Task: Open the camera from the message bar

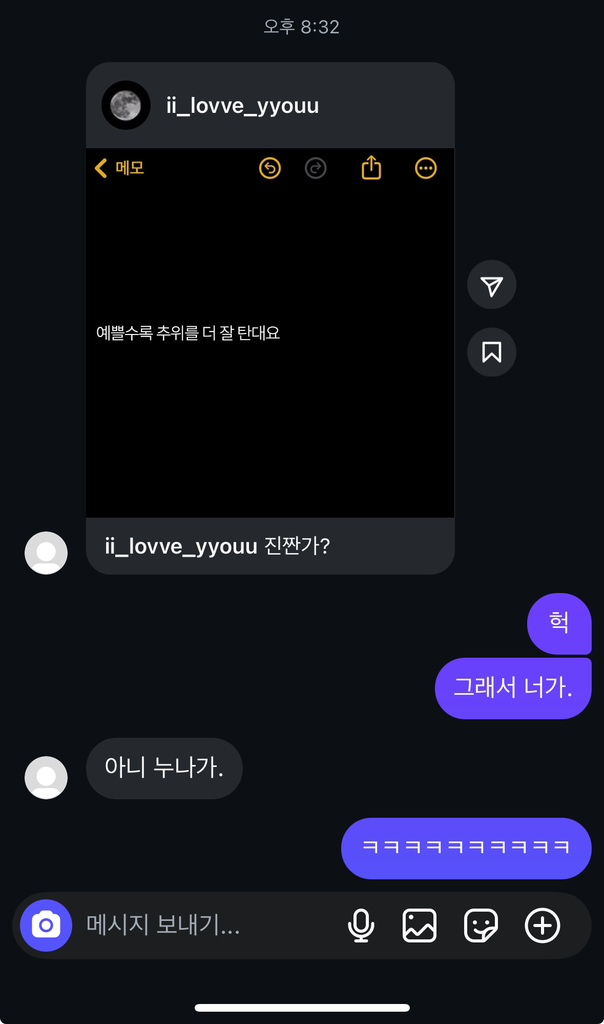Action: 46,925
